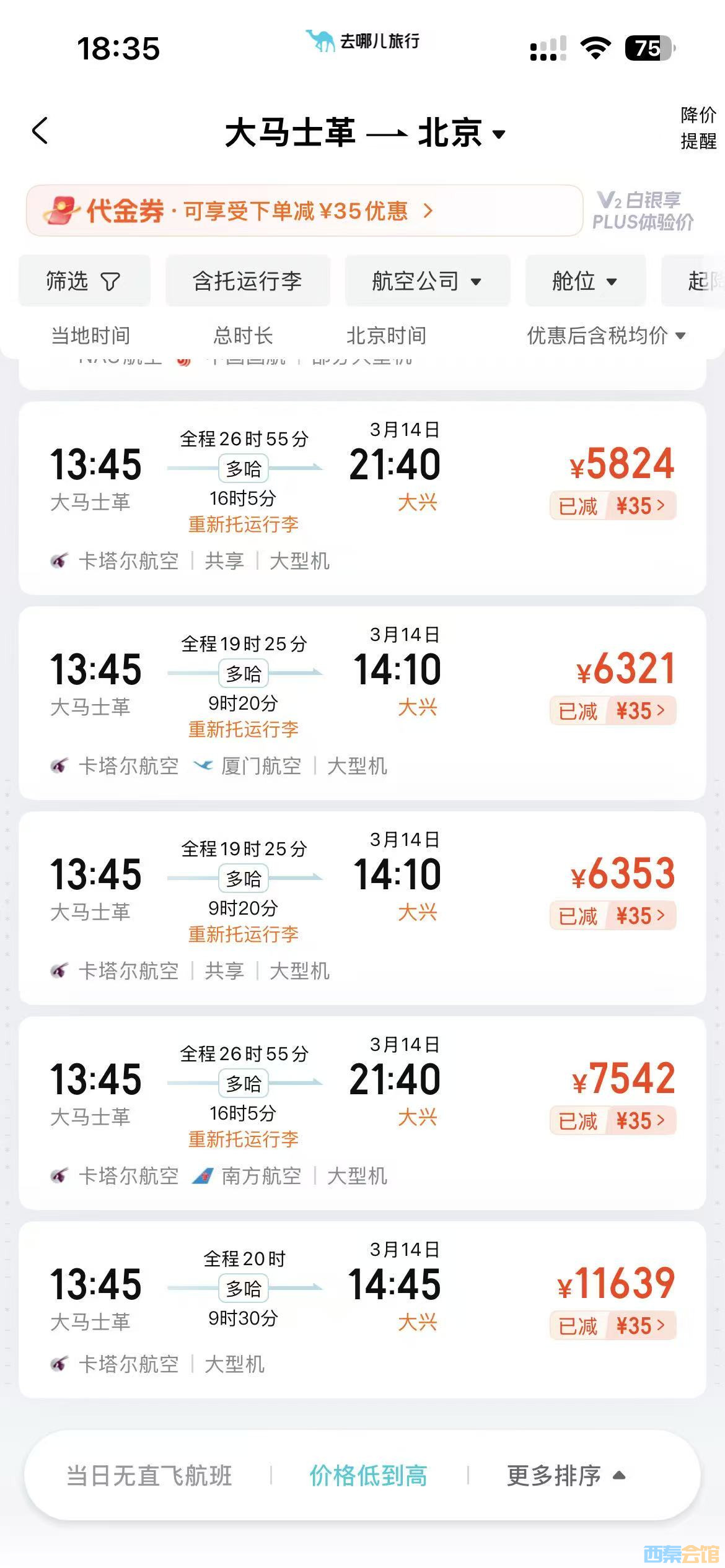View 已减 ¥35 discount details on ¥11639 flight

point(612,1325)
